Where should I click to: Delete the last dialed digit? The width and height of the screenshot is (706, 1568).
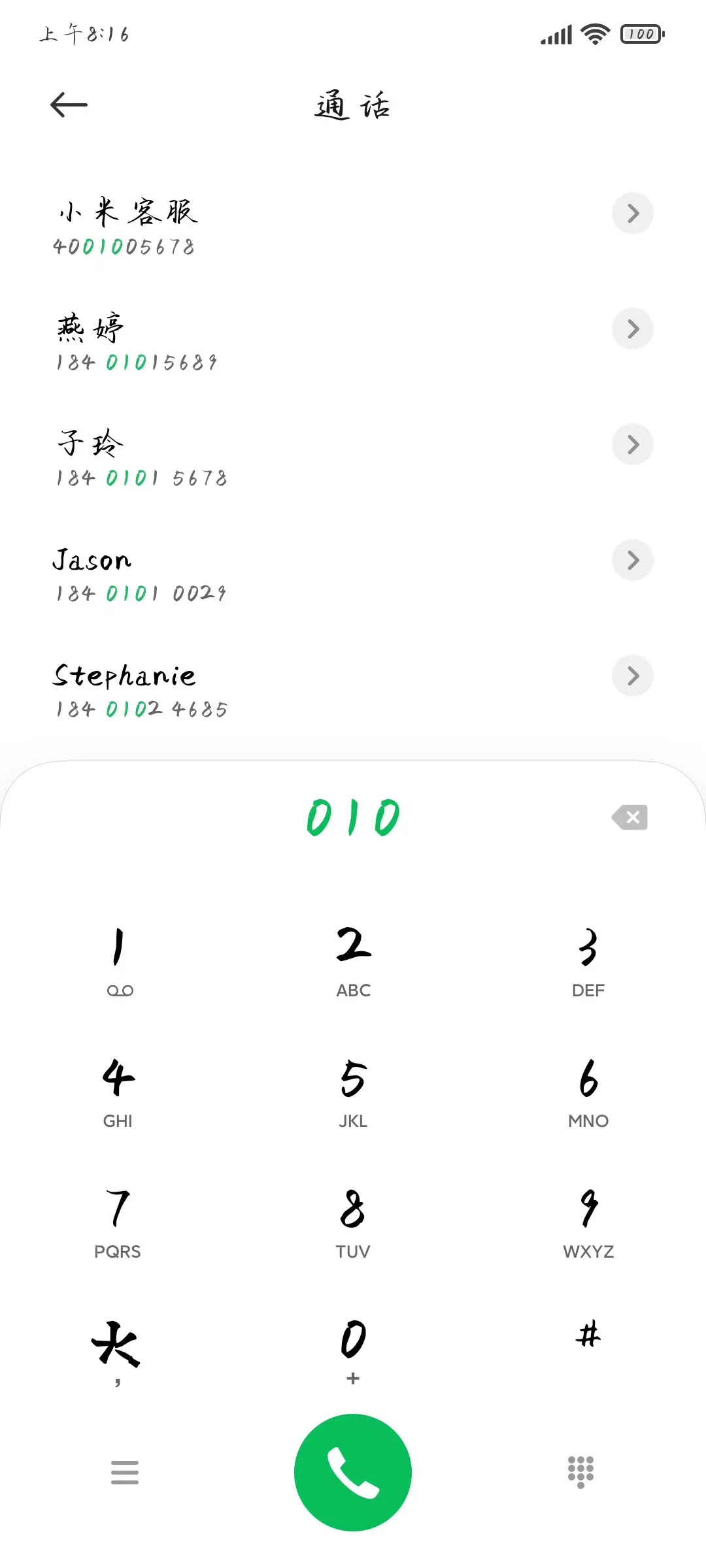click(630, 817)
